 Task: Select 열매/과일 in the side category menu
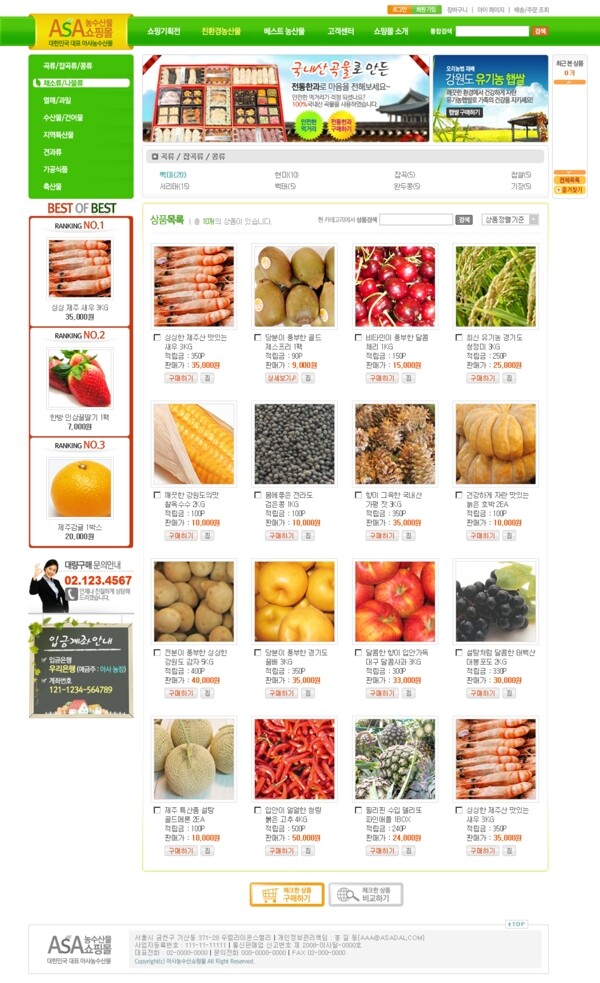[x=57, y=100]
